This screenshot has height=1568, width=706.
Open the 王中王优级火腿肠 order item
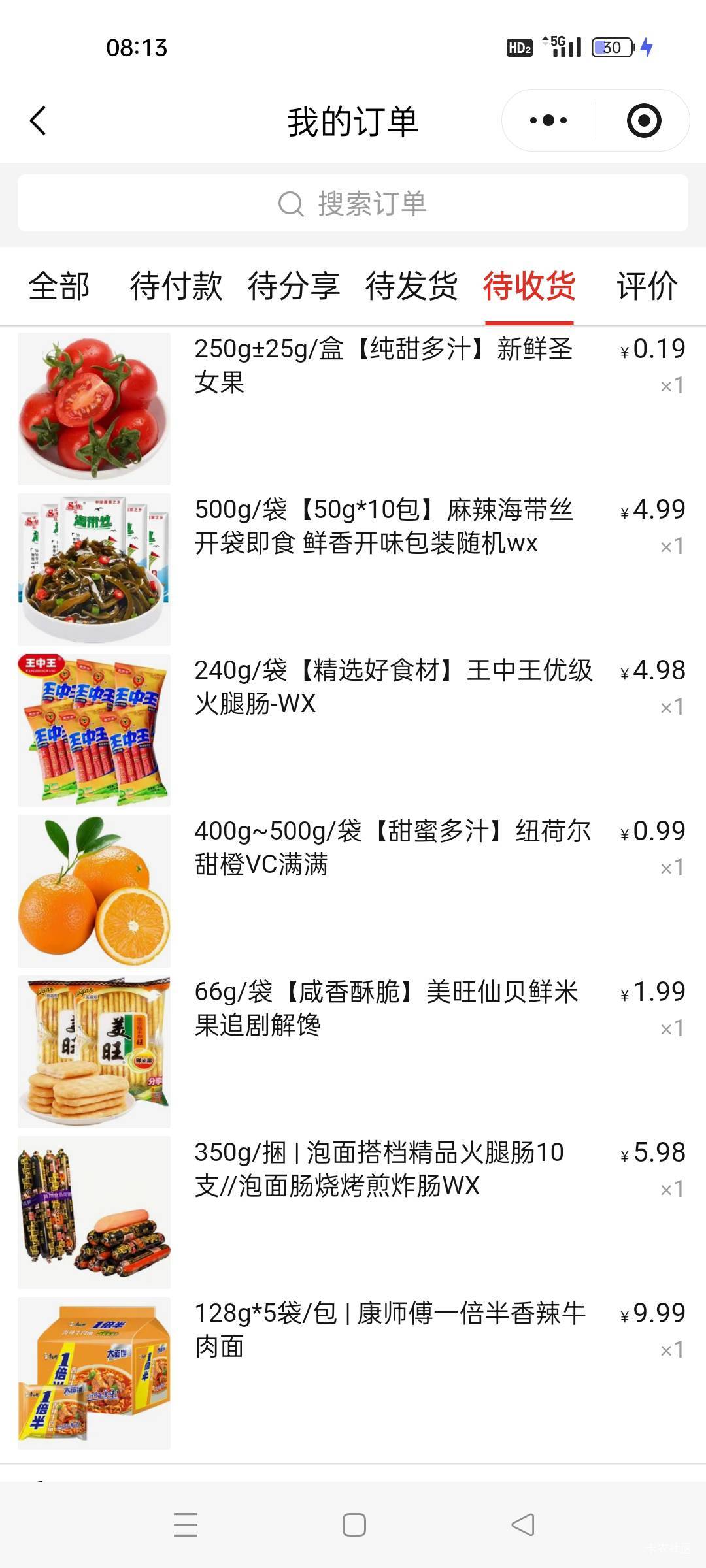[392, 687]
